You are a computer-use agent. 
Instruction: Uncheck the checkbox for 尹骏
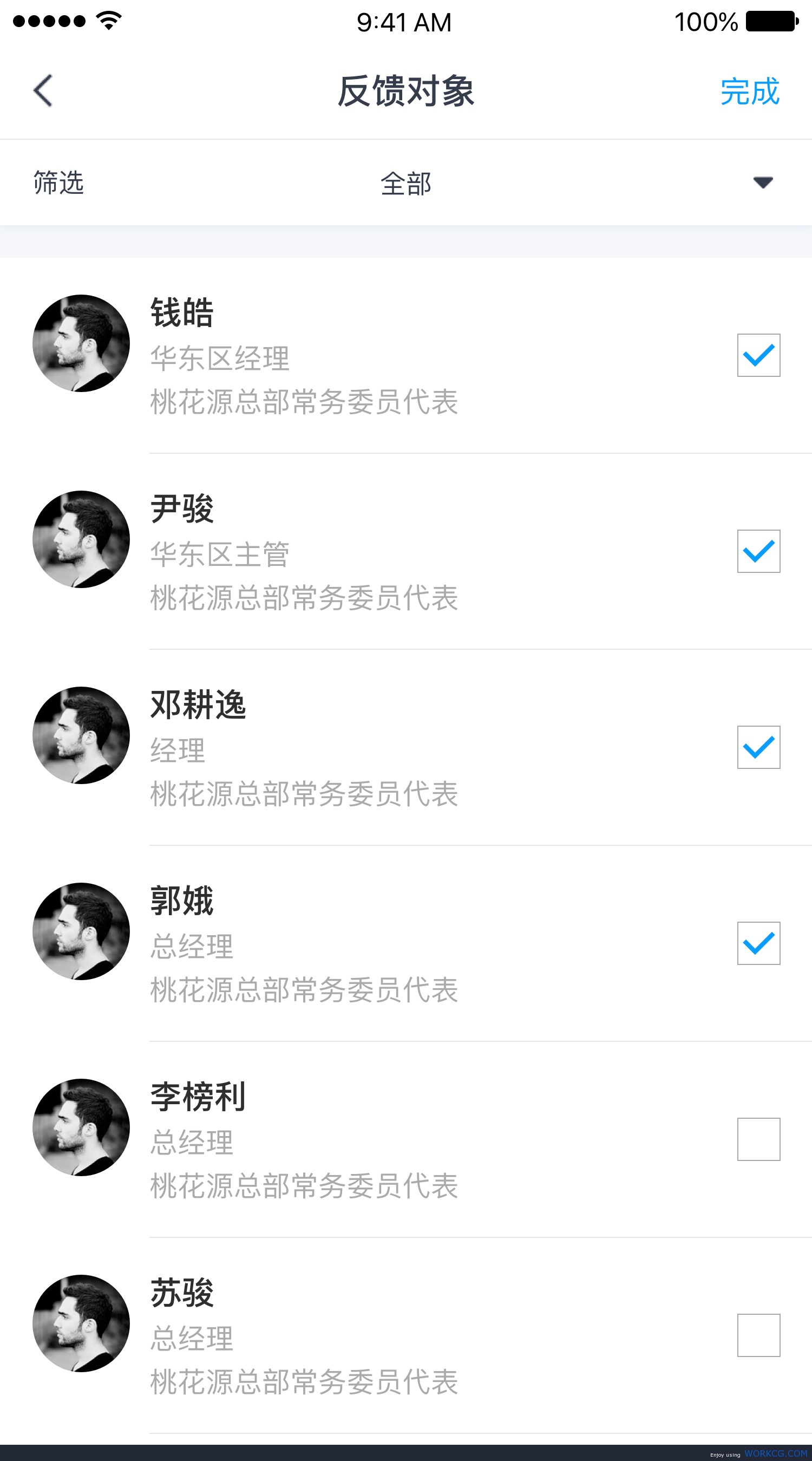759,551
